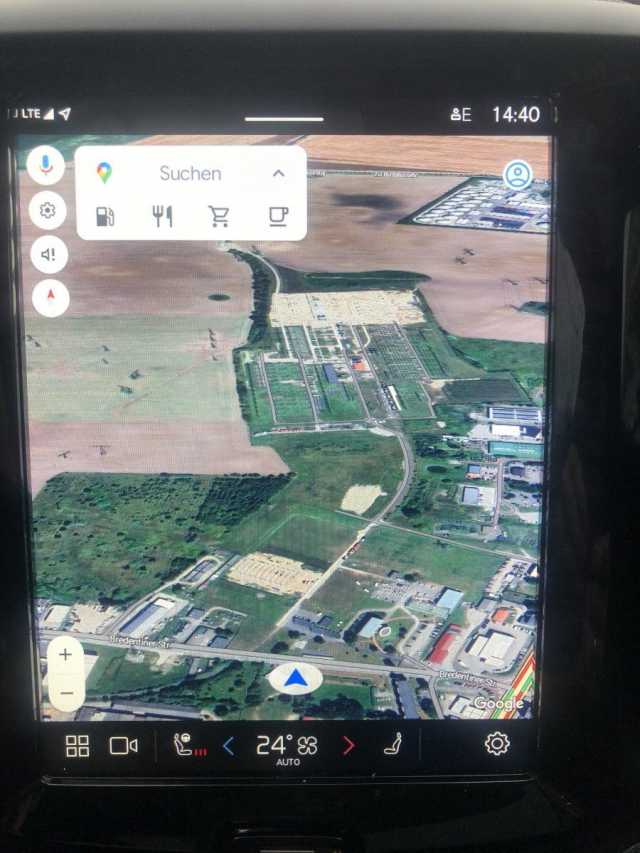Reorient the map with the compass

pos(50,297)
